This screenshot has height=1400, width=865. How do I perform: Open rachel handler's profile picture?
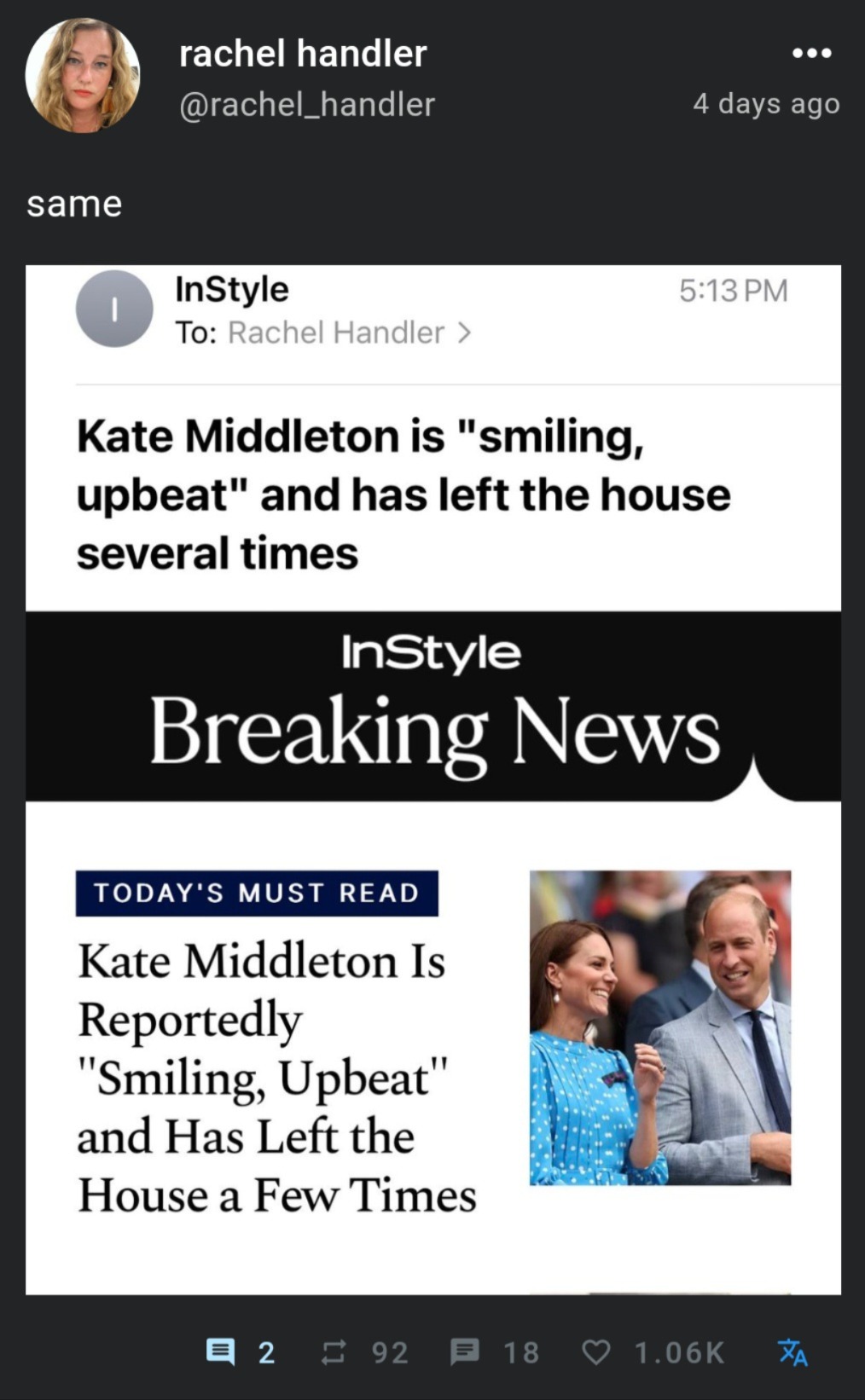(x=83, y=76)
